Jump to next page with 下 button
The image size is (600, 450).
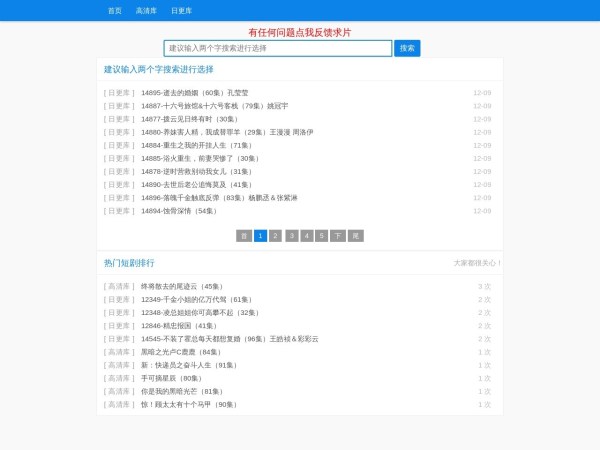pos(338,236)
